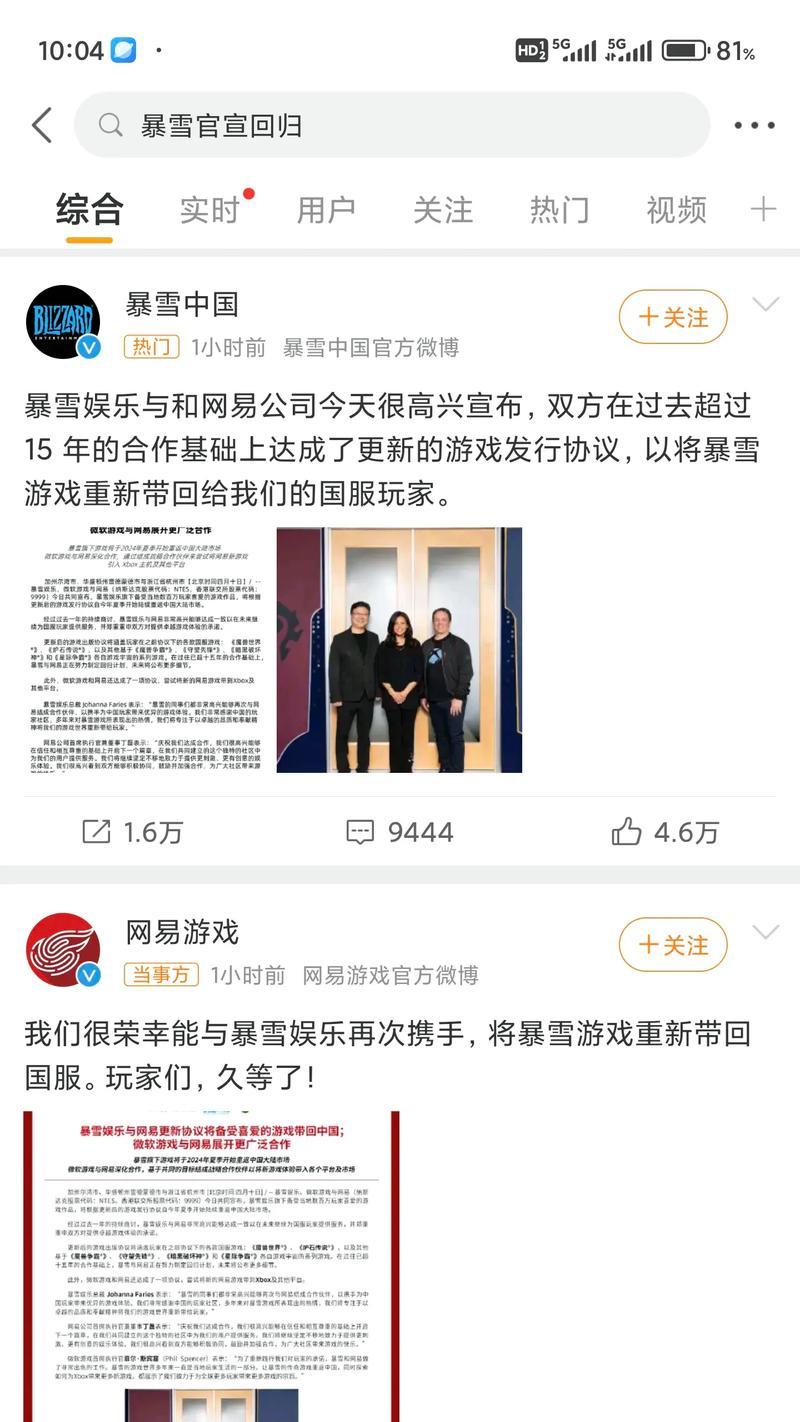Add a tab with the plus icon

763,209
